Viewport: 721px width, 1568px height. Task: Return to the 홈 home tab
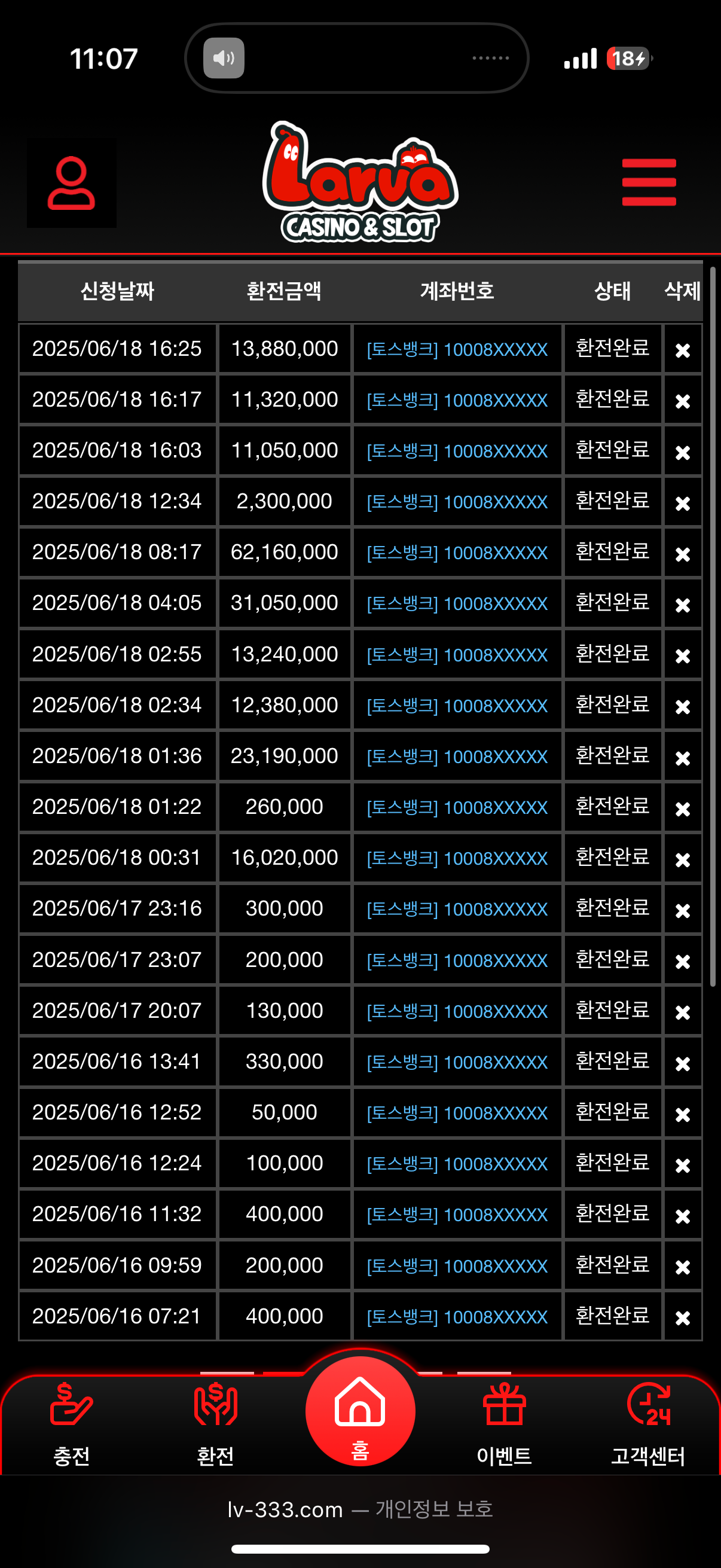tap(360, 1411)
